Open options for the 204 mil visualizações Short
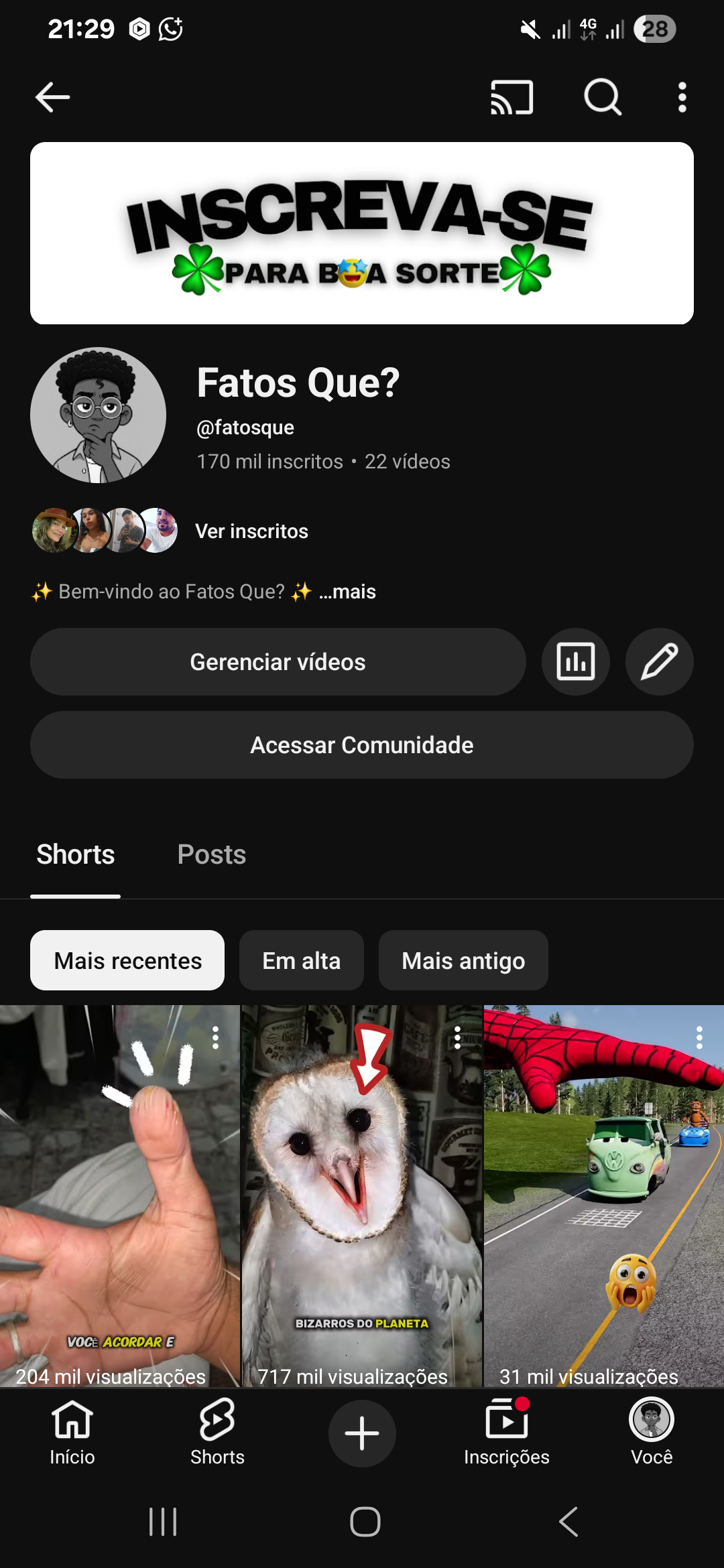Screen dimensions: 724x1568 (215, 1038)
